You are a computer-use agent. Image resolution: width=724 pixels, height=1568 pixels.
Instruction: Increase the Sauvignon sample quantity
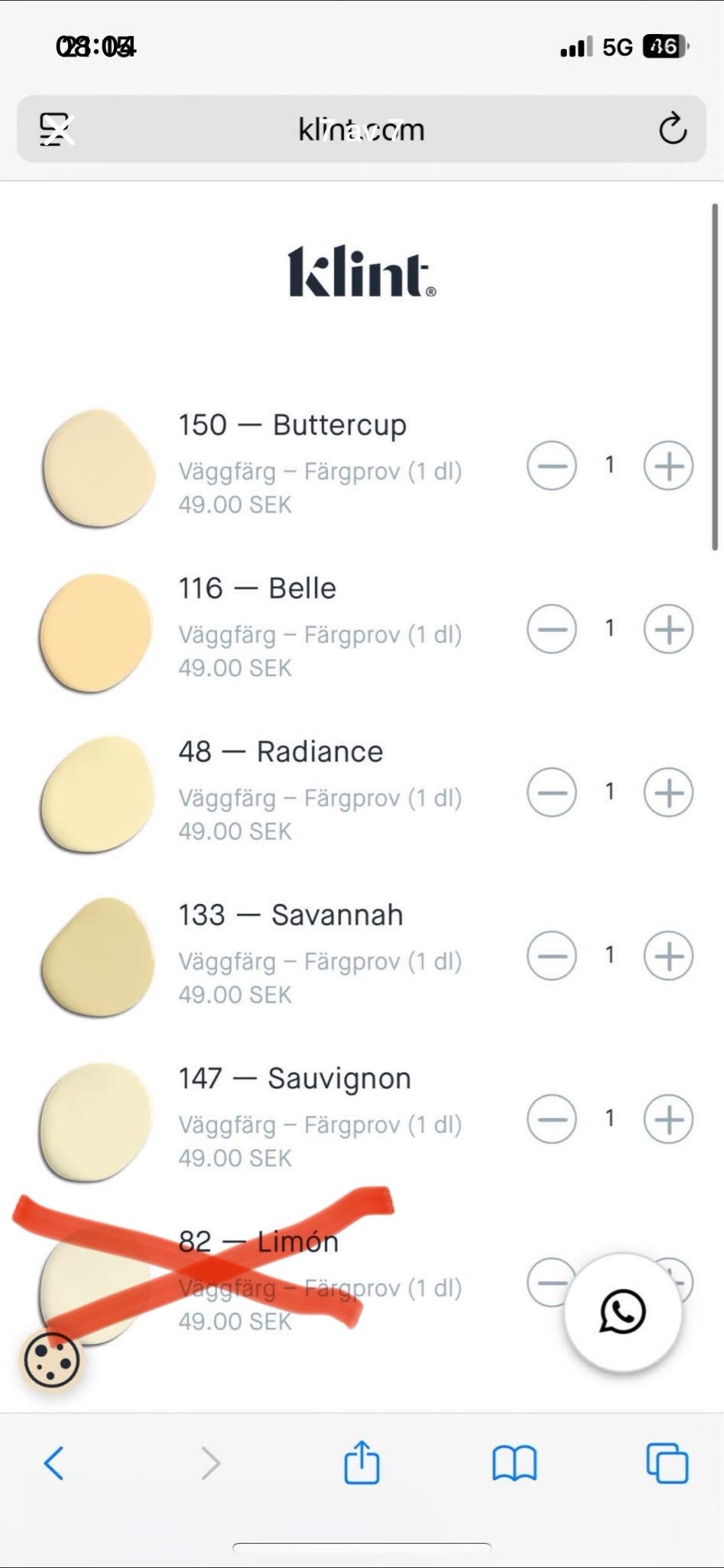[668, 1119]
